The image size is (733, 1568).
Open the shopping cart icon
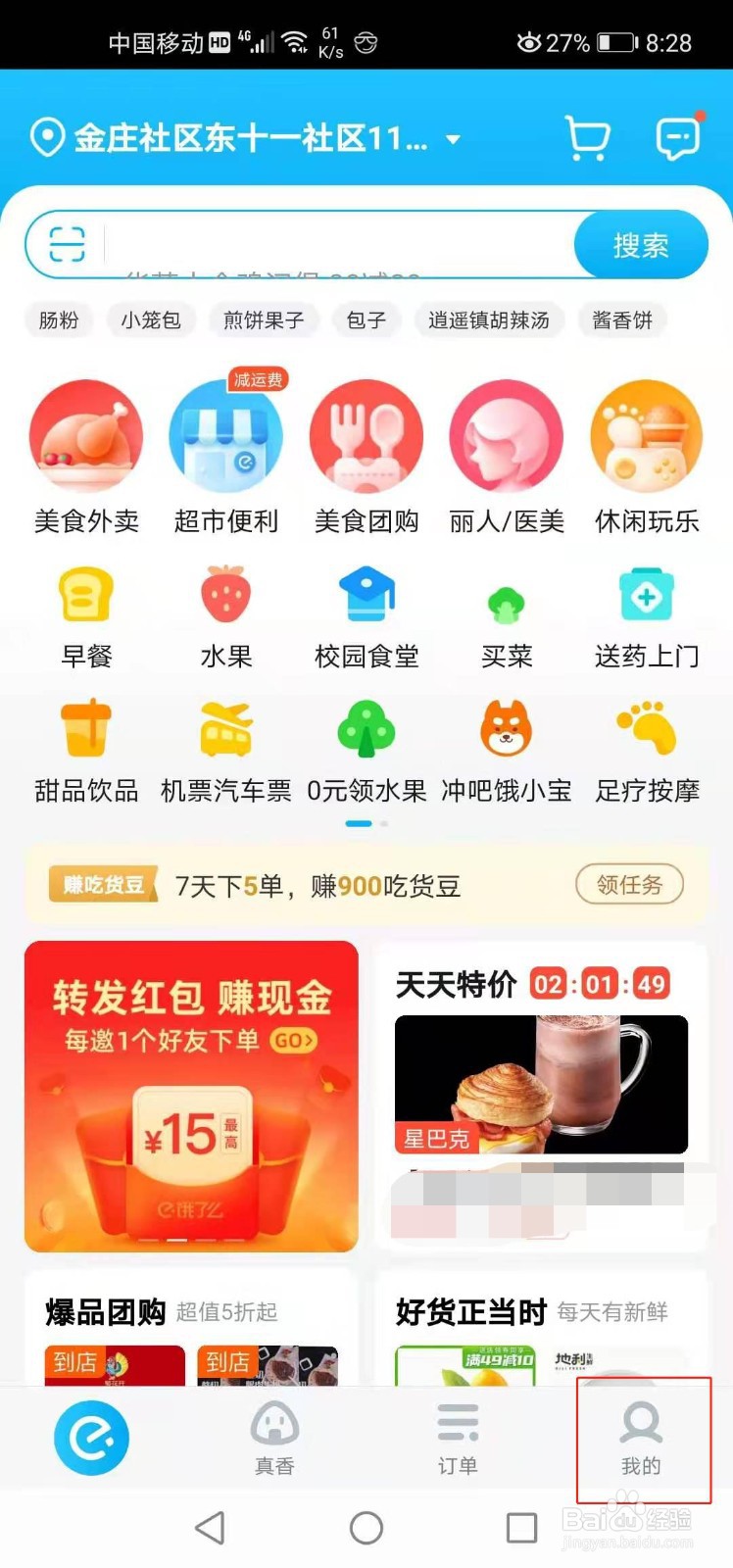click(x=585, y=137)
